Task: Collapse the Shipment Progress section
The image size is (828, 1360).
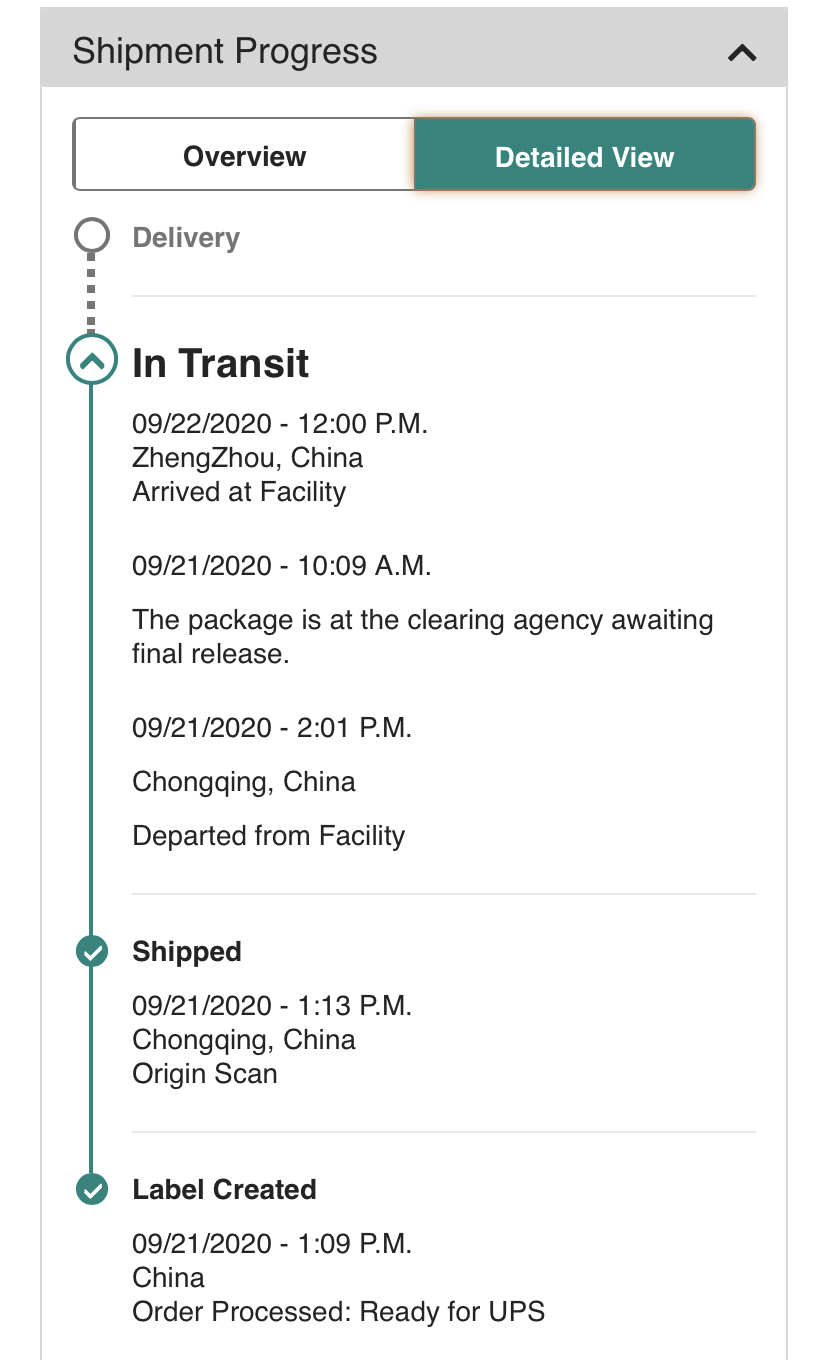Action: coord(742,53)
